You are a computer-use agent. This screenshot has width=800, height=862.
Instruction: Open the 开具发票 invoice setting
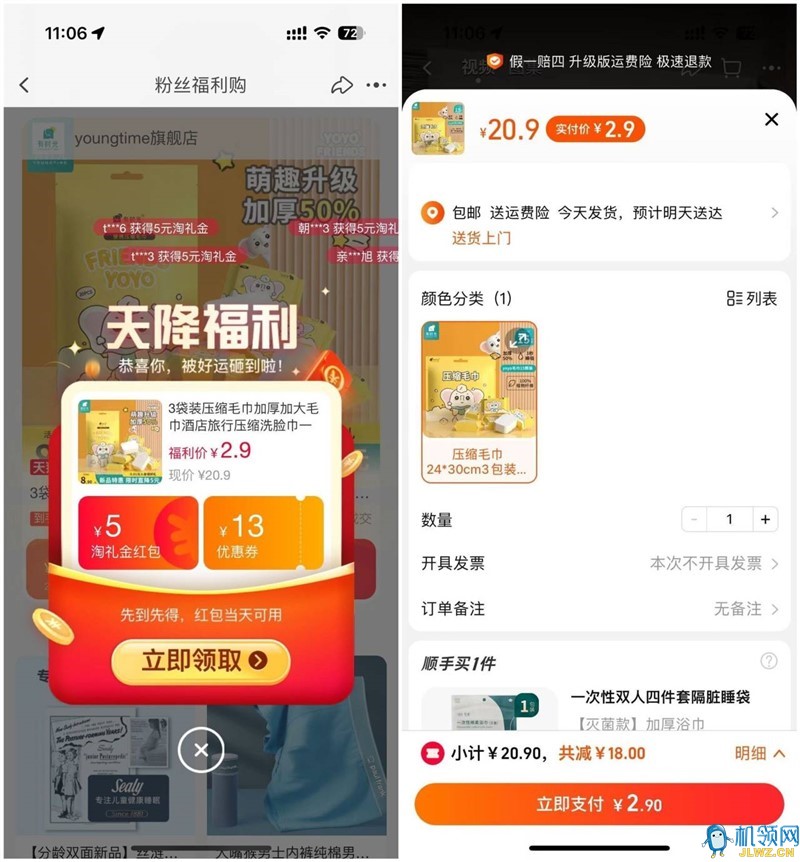click(x=600, y=564)
